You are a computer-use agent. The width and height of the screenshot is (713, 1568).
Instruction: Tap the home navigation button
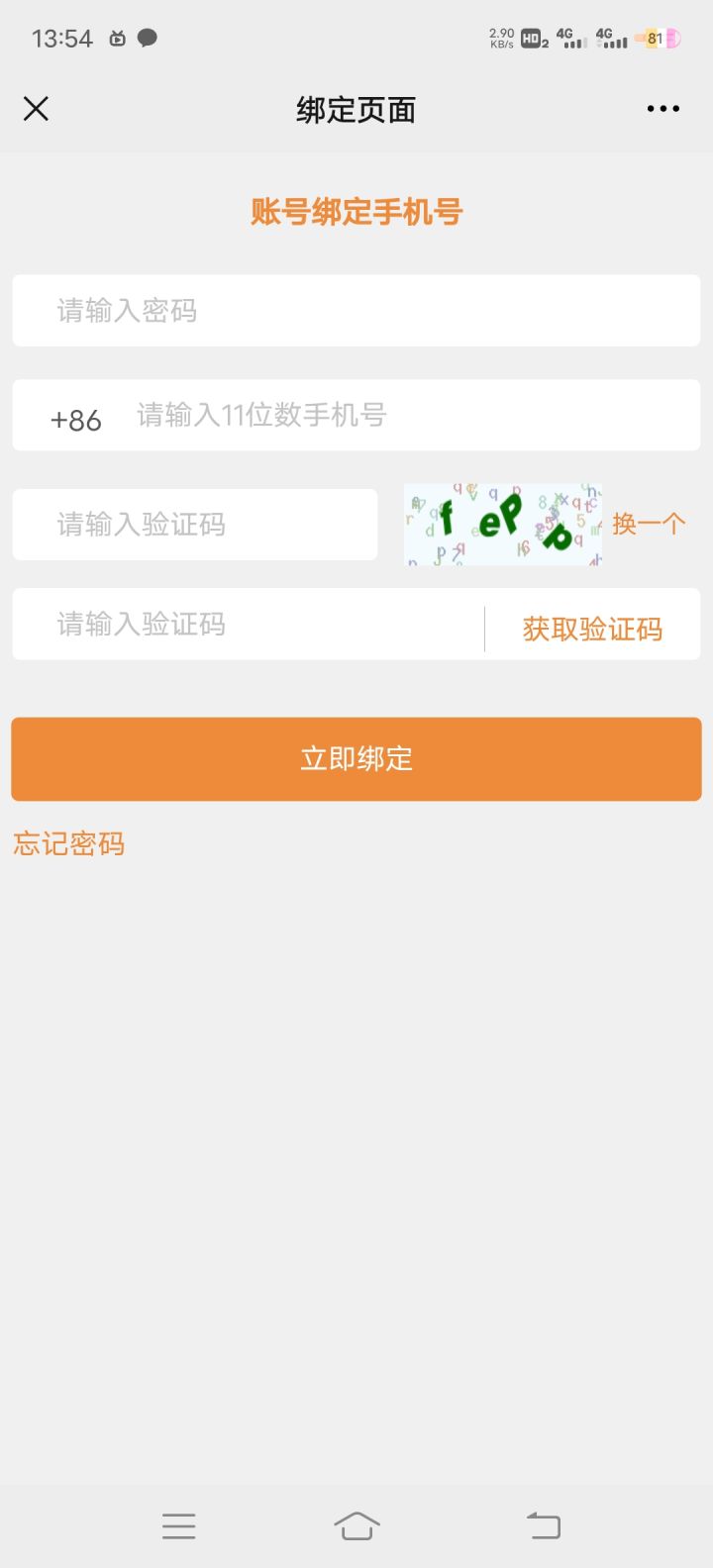[x=356, y=1525]
